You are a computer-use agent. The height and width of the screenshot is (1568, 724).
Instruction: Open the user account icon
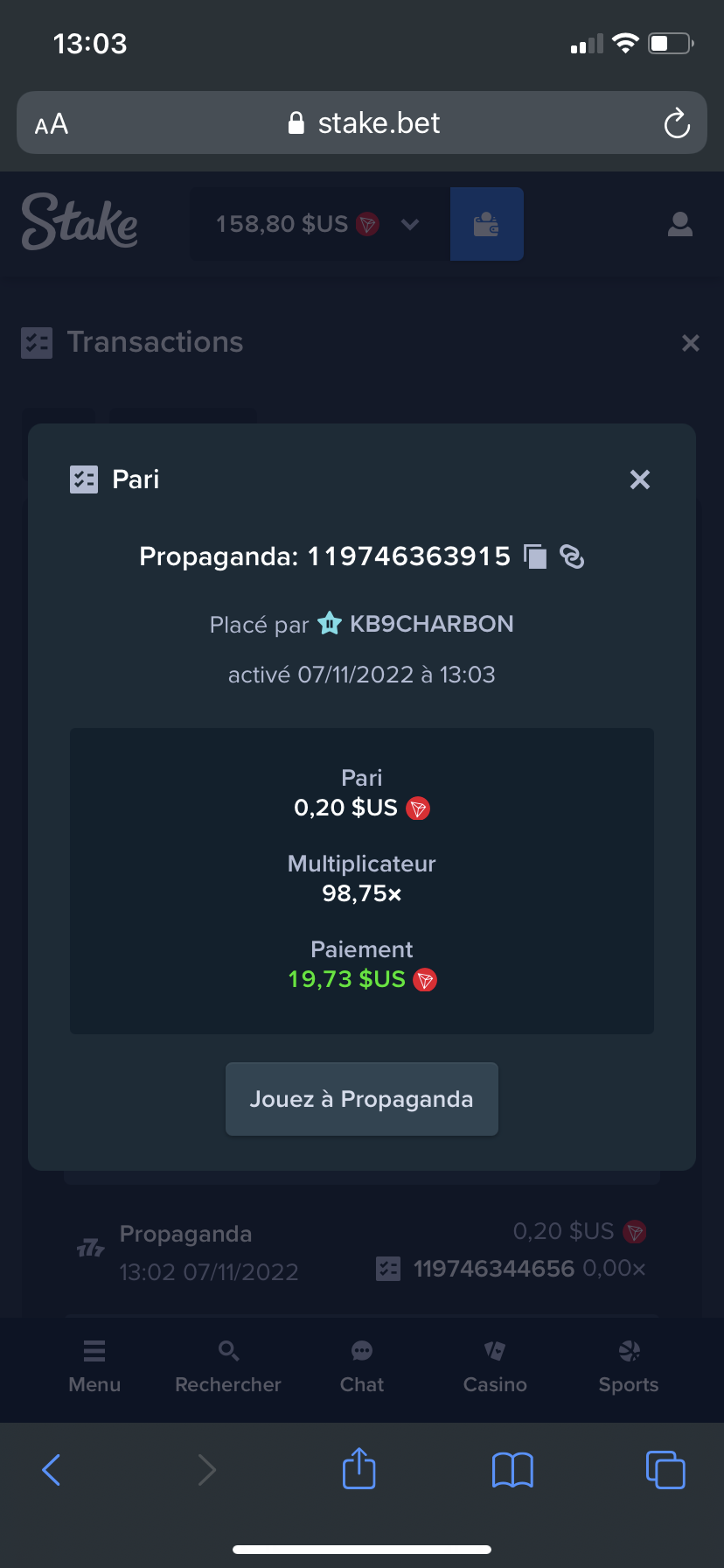click(680, 224)
